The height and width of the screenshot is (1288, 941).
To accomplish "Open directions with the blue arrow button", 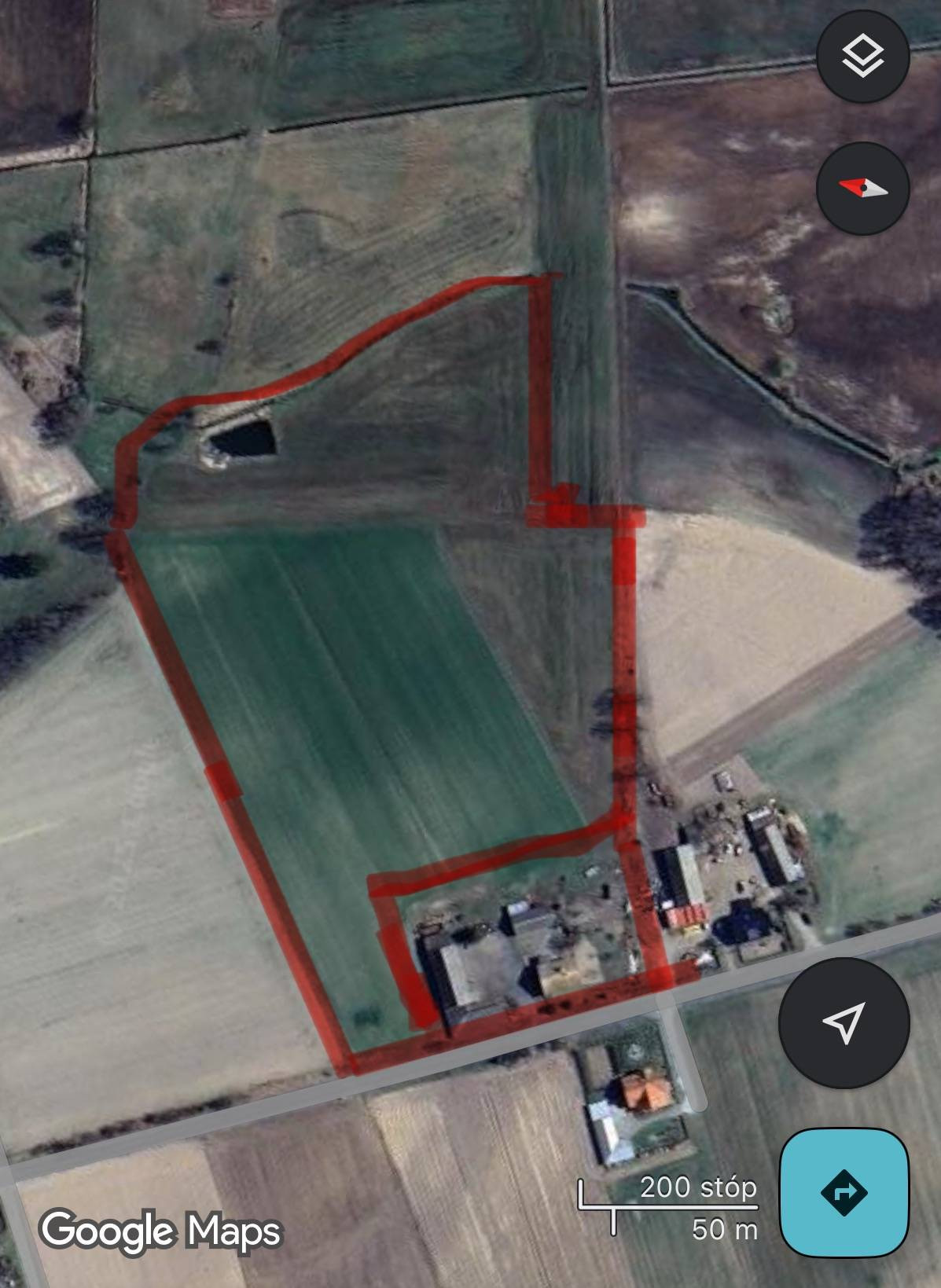I will click(844, 1192).
